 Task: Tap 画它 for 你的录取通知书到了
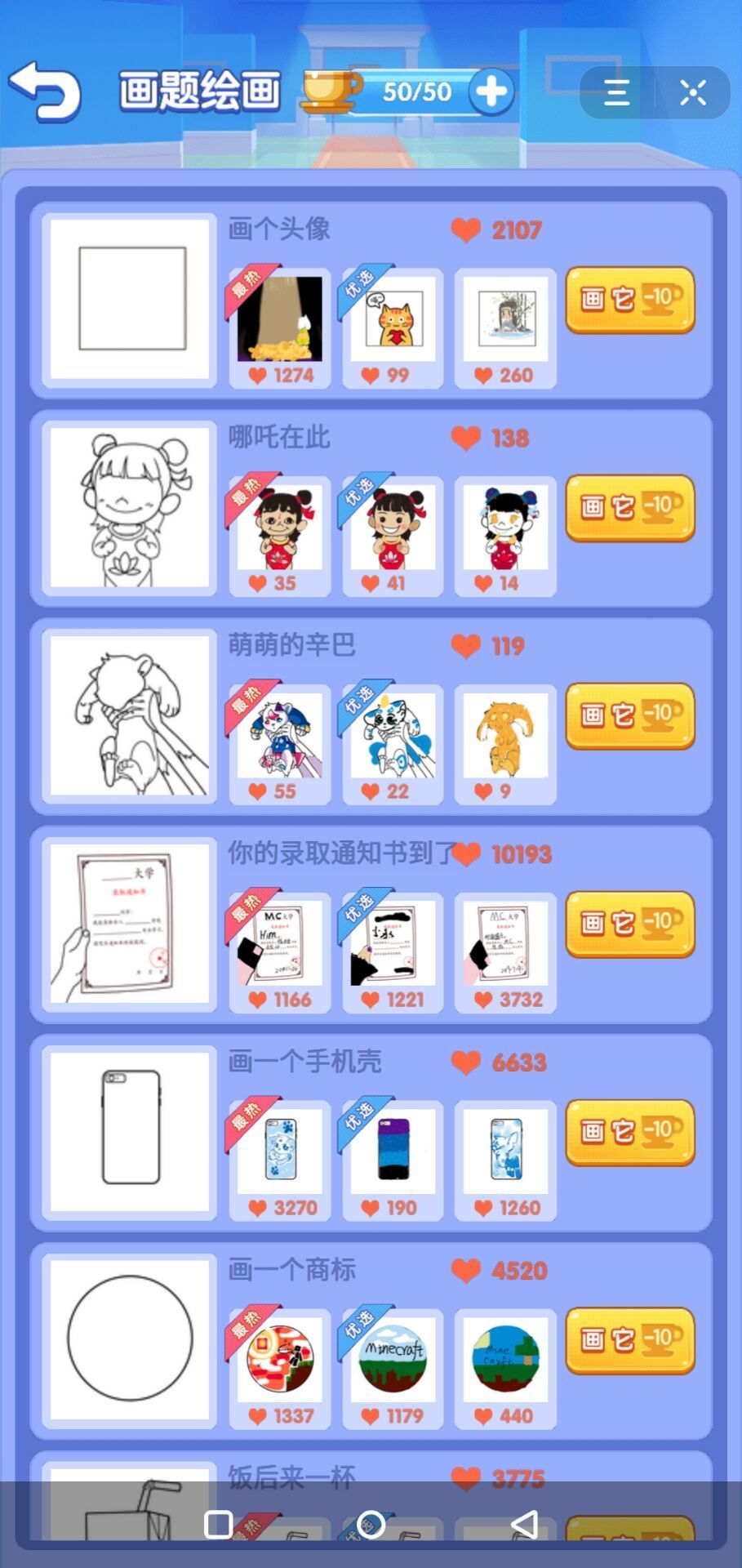(630, 924)
